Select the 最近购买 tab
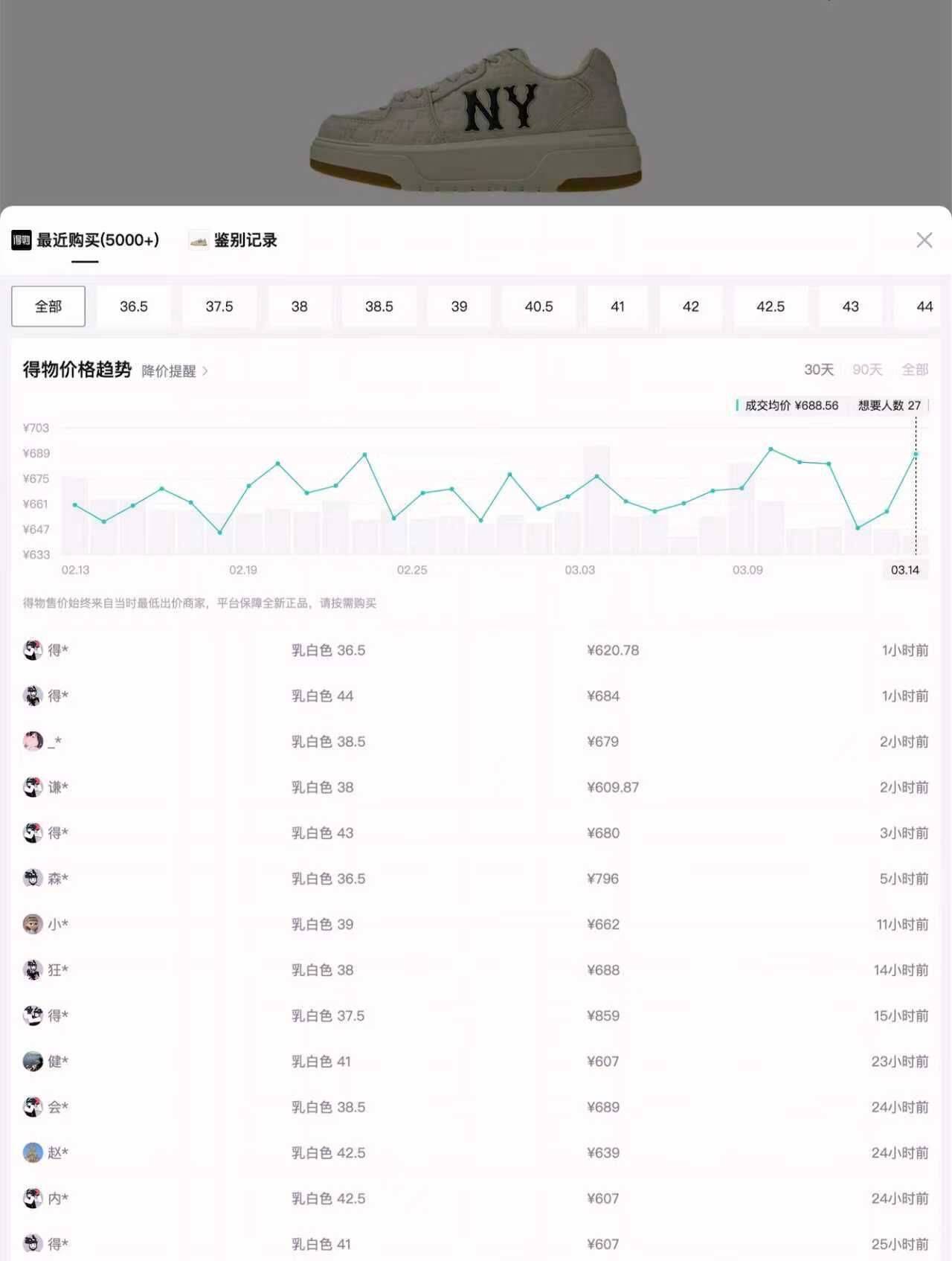Viewport: 952px width, 1261px height. (x=86, y=240)
